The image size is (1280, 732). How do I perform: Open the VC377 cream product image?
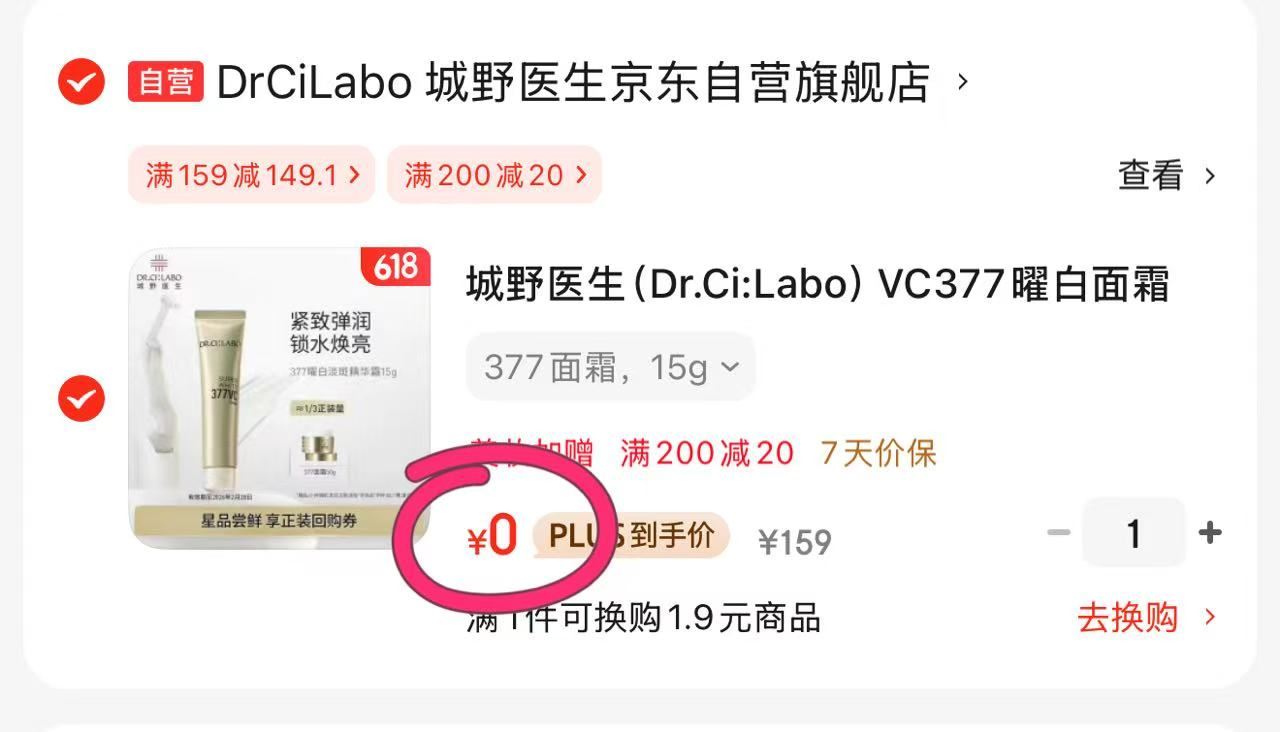280,397
